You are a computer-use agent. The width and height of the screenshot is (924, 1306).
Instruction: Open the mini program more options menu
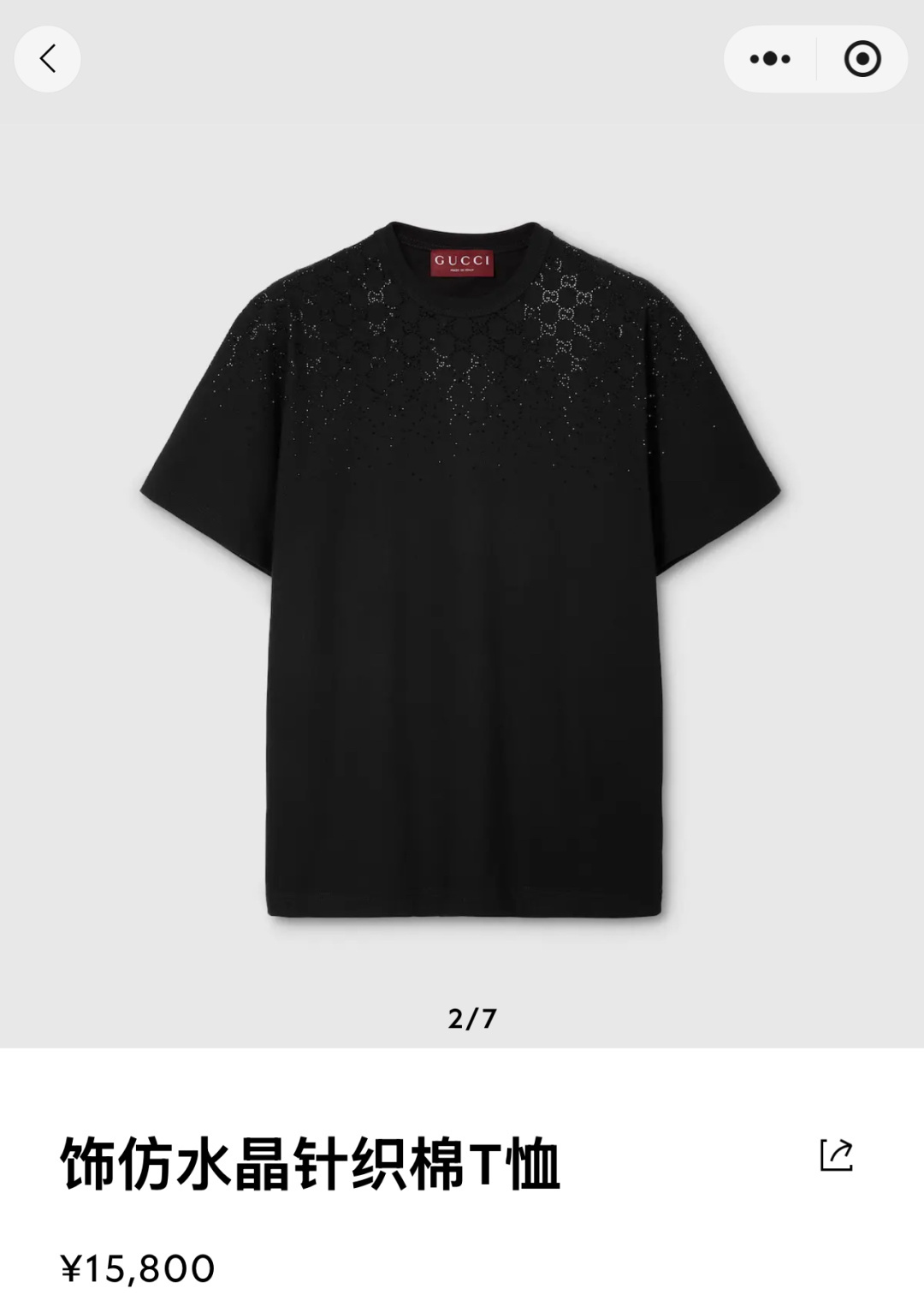point(770,59)
